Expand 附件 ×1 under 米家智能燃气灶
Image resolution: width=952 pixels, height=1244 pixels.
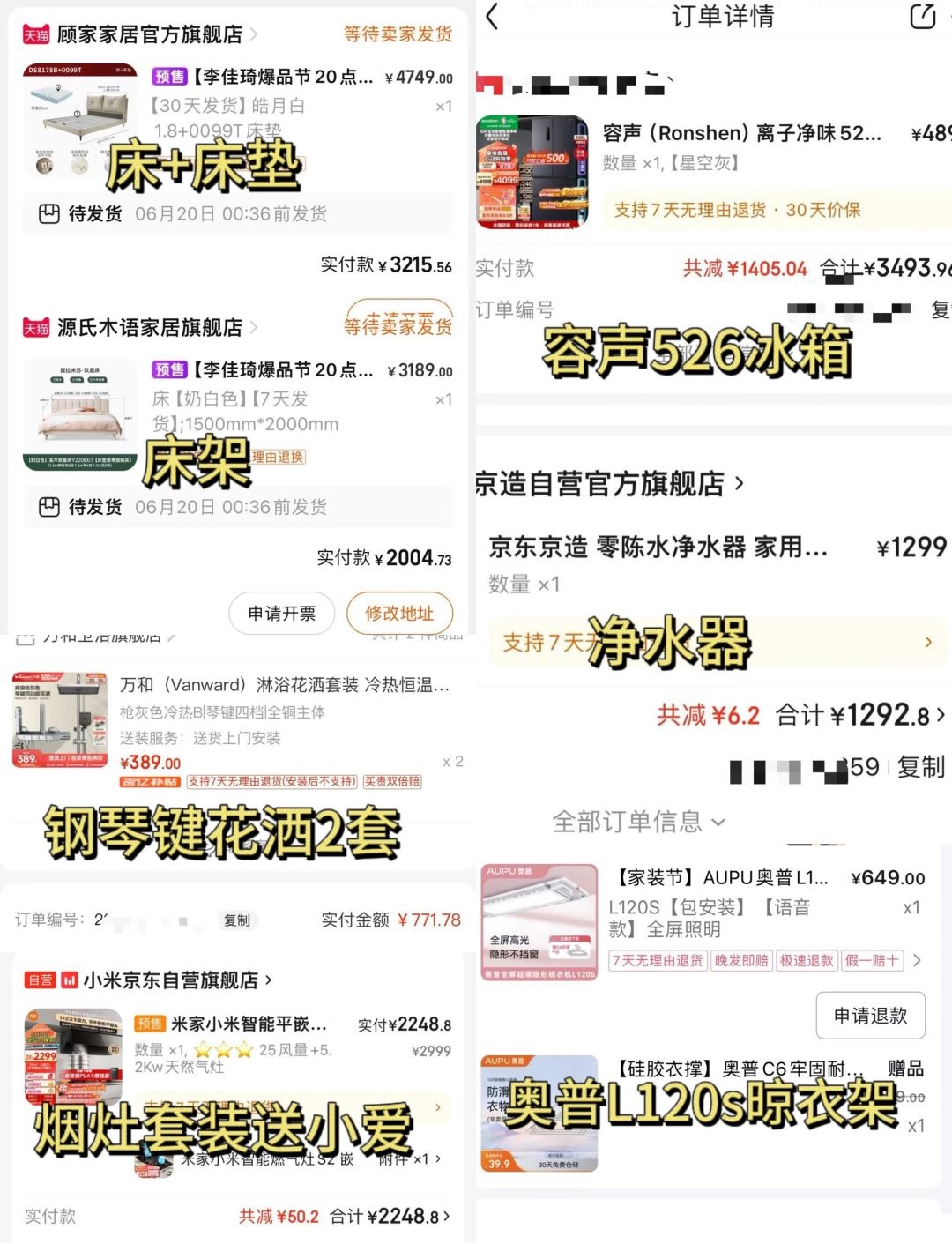[414, 1160]
